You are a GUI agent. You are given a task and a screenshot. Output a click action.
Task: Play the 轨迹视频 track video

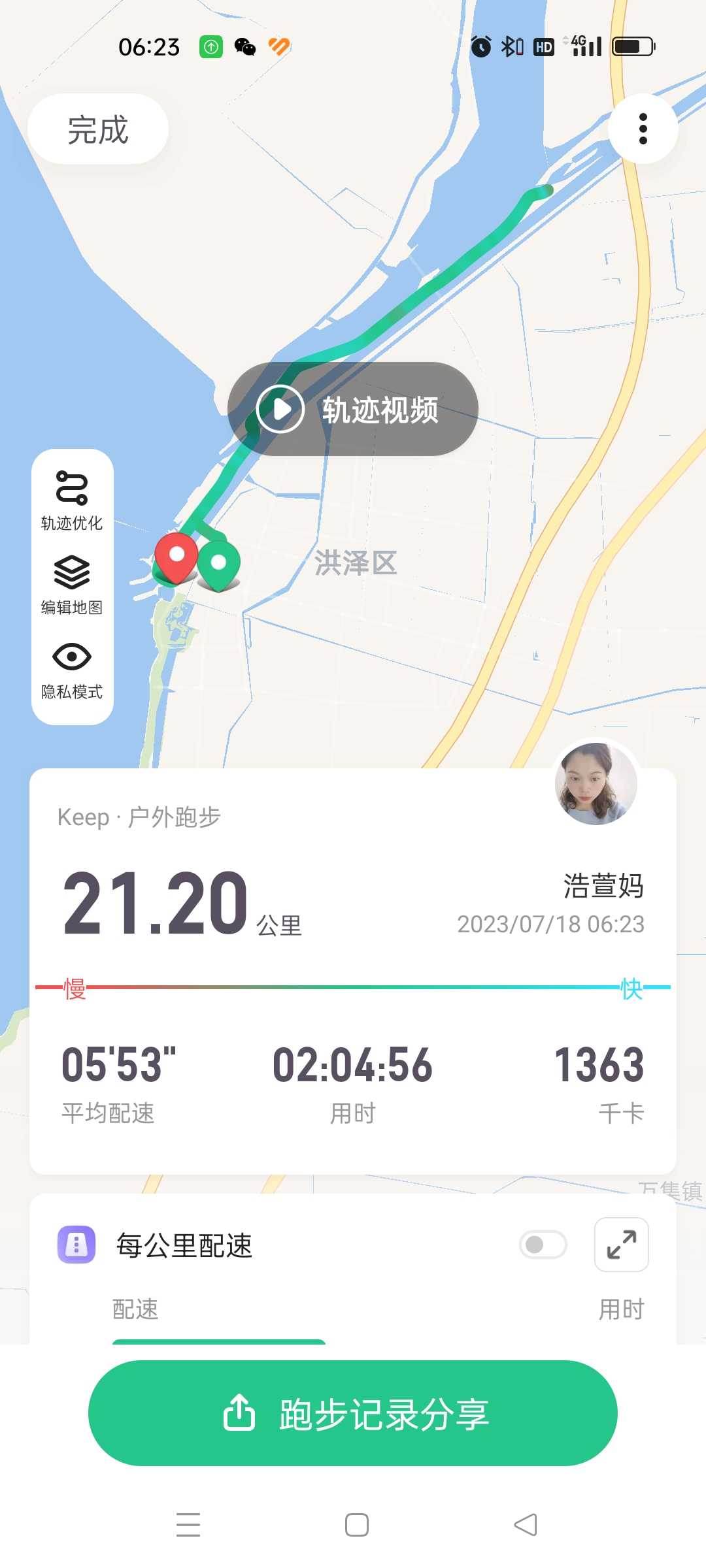click(x=353, y=409)
